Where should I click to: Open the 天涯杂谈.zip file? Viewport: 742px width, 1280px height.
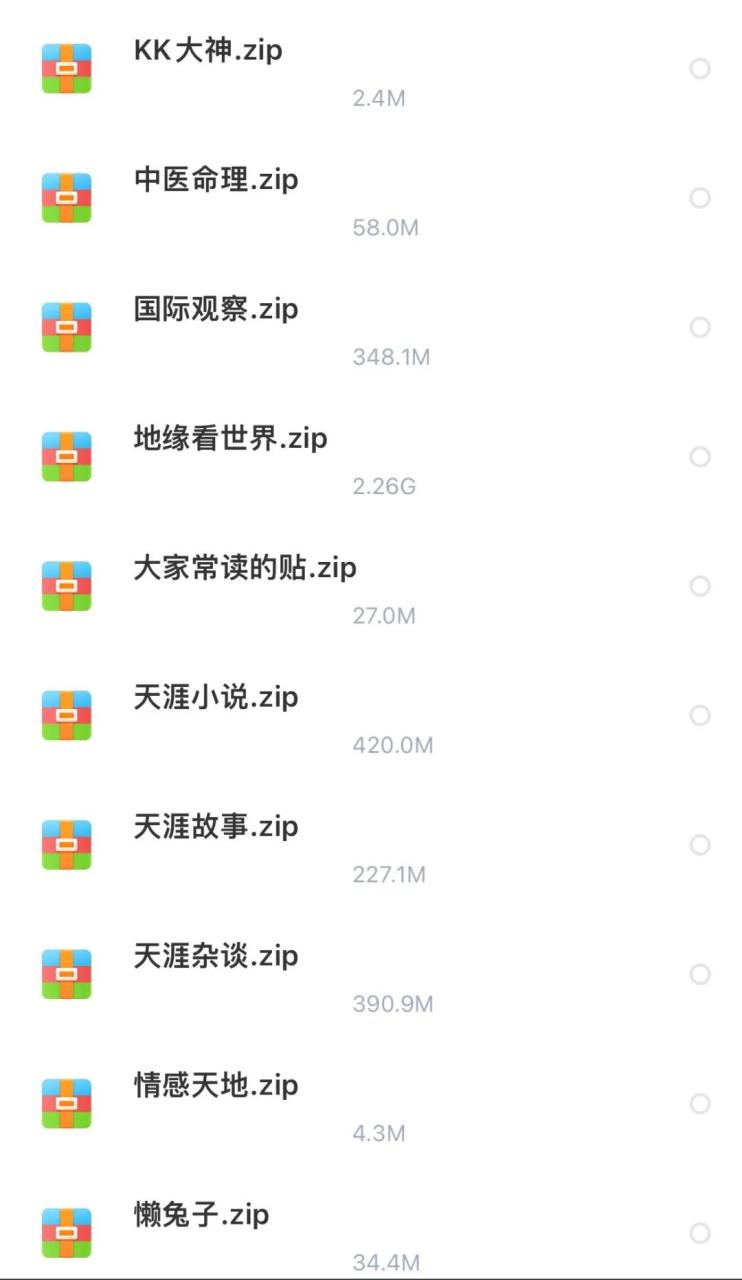[216, 956]
